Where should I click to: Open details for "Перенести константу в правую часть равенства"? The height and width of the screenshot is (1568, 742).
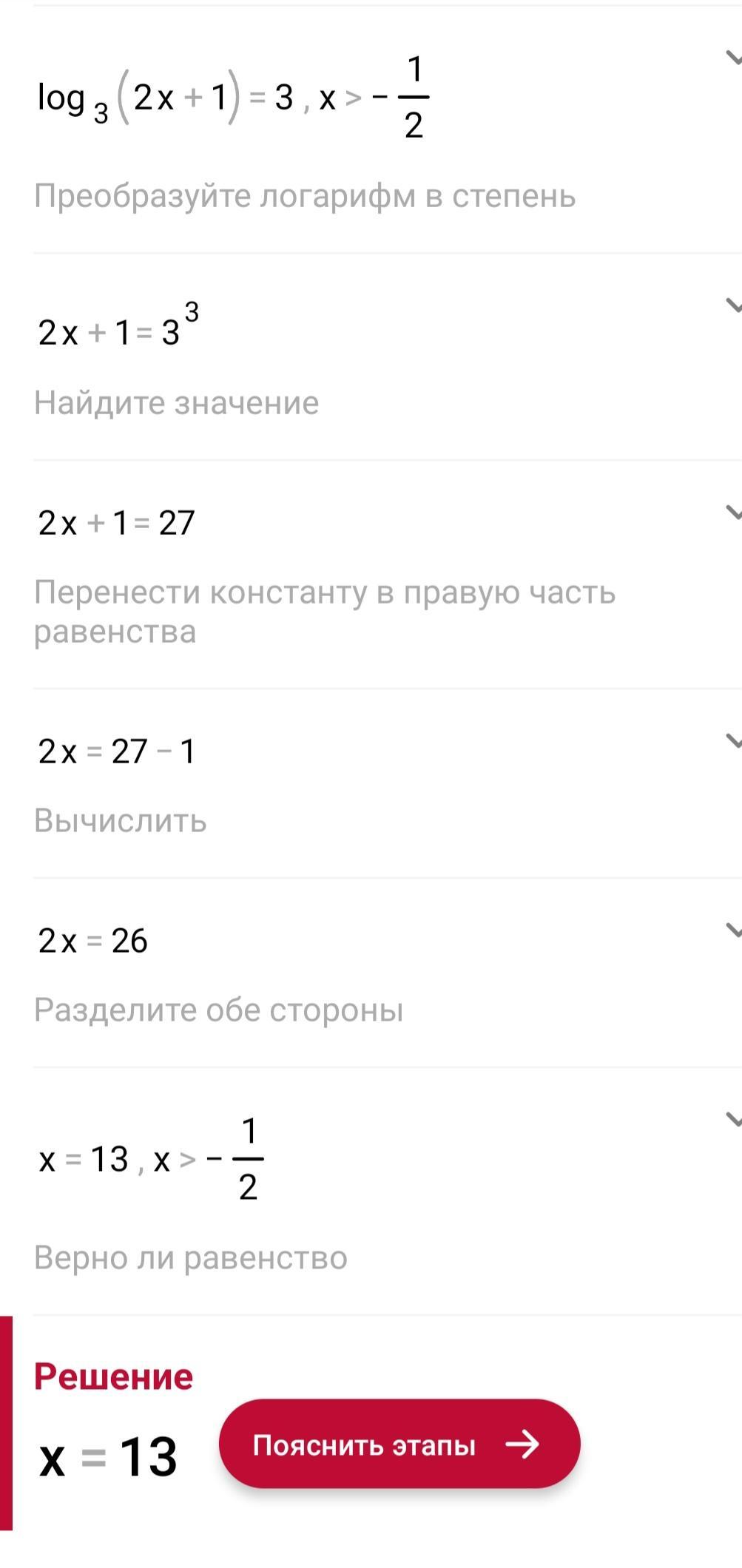tap(732, 512)
